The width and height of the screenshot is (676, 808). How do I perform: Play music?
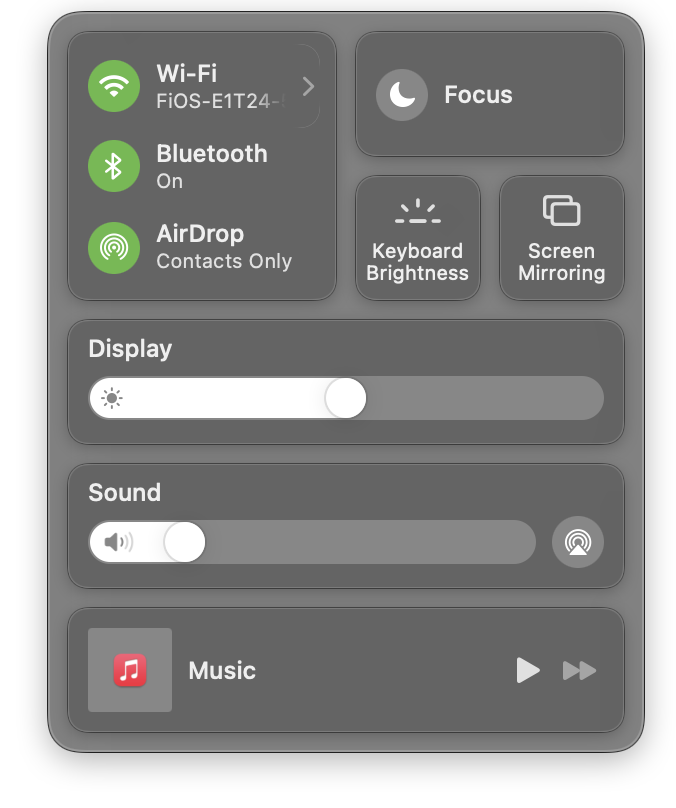[528, 670]
